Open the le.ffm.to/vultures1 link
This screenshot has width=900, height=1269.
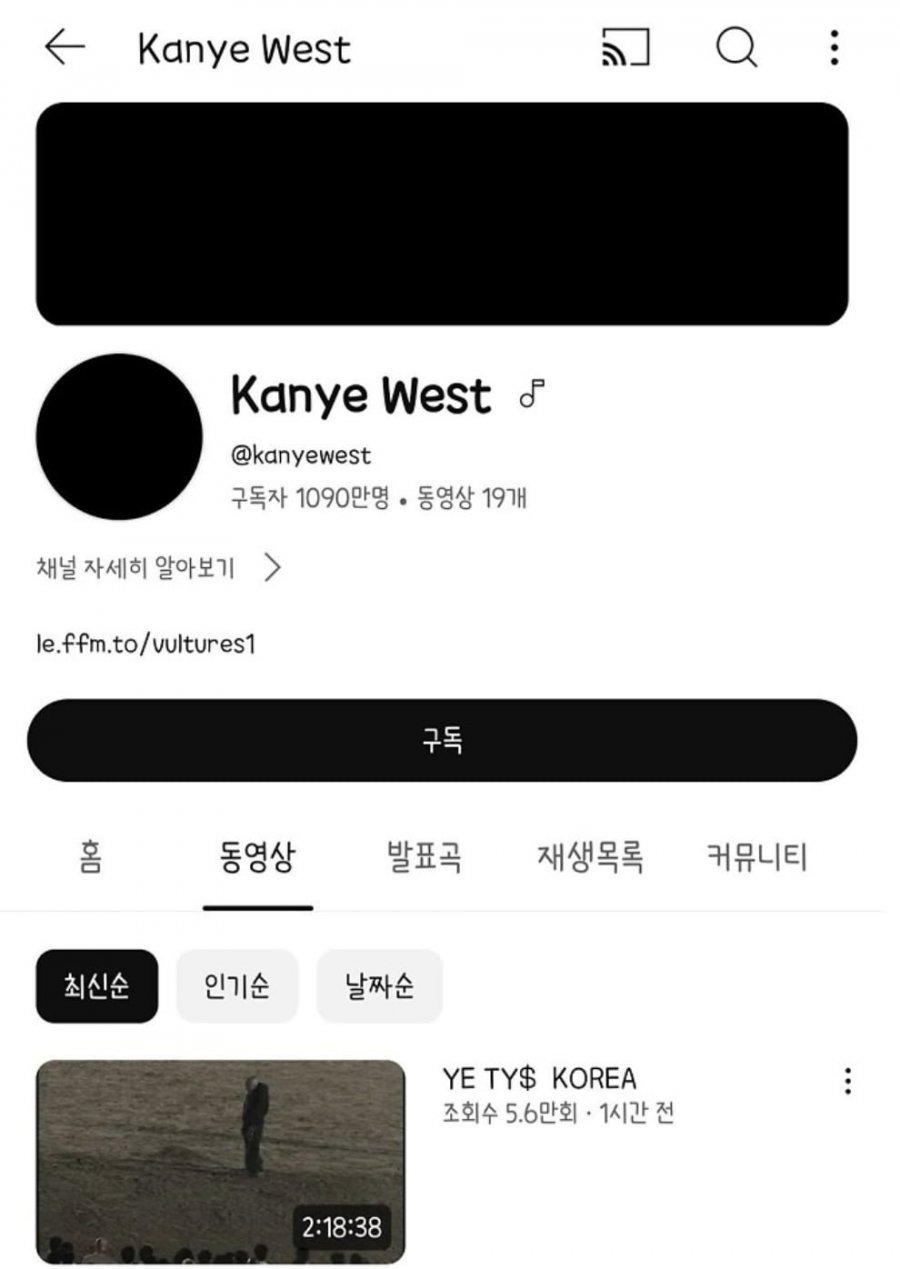pos(145,643)
